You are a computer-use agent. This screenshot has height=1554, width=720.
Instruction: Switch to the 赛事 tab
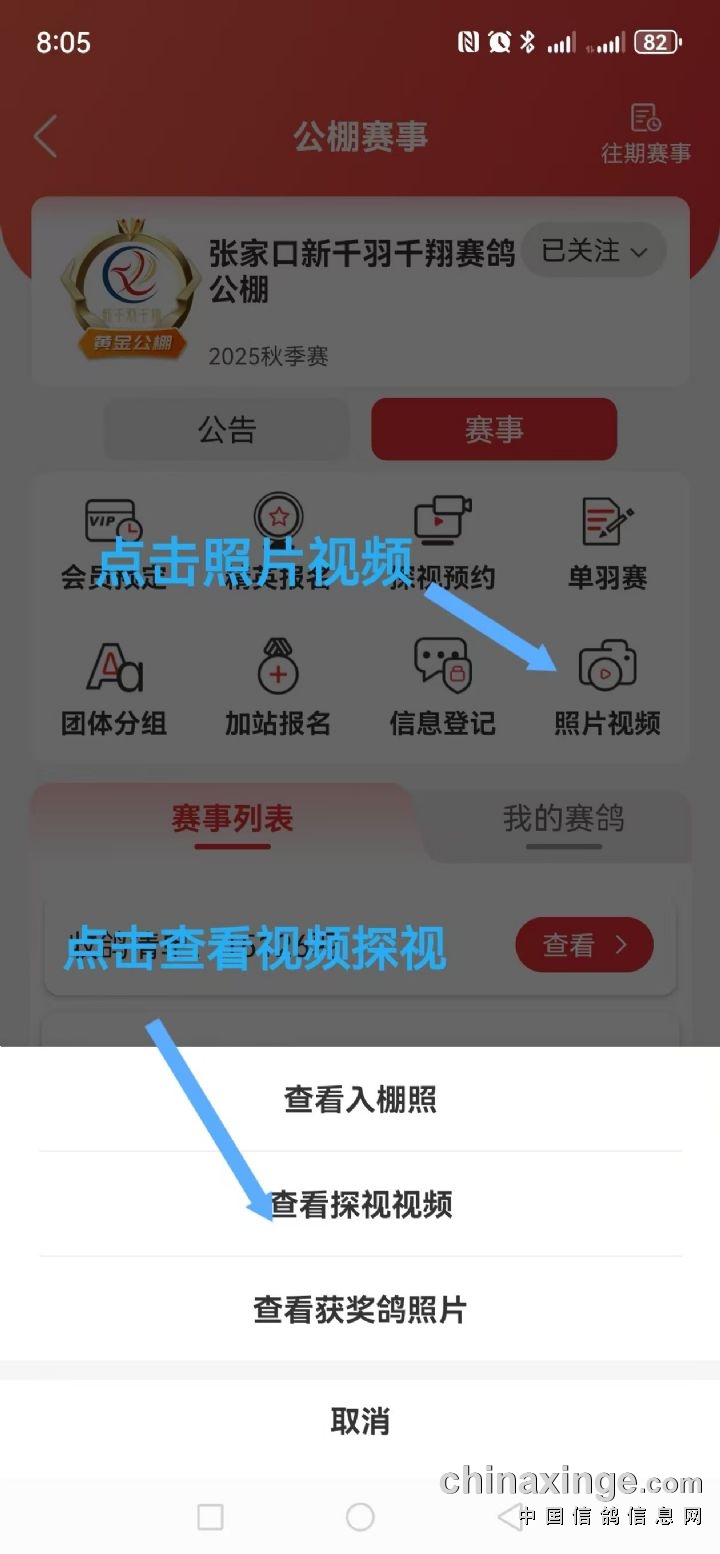494,430
